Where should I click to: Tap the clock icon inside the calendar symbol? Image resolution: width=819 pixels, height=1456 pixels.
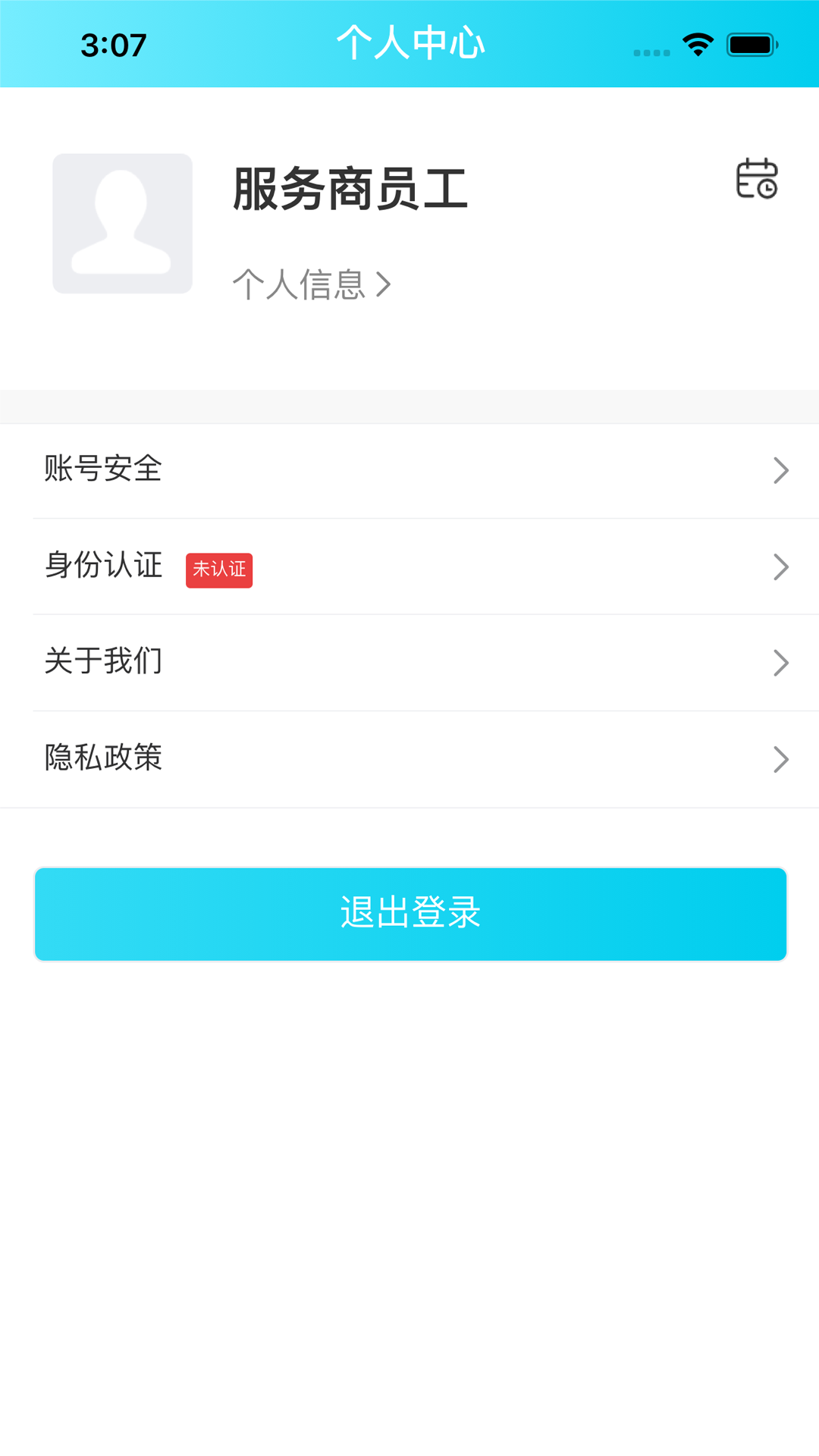point(767,190)
